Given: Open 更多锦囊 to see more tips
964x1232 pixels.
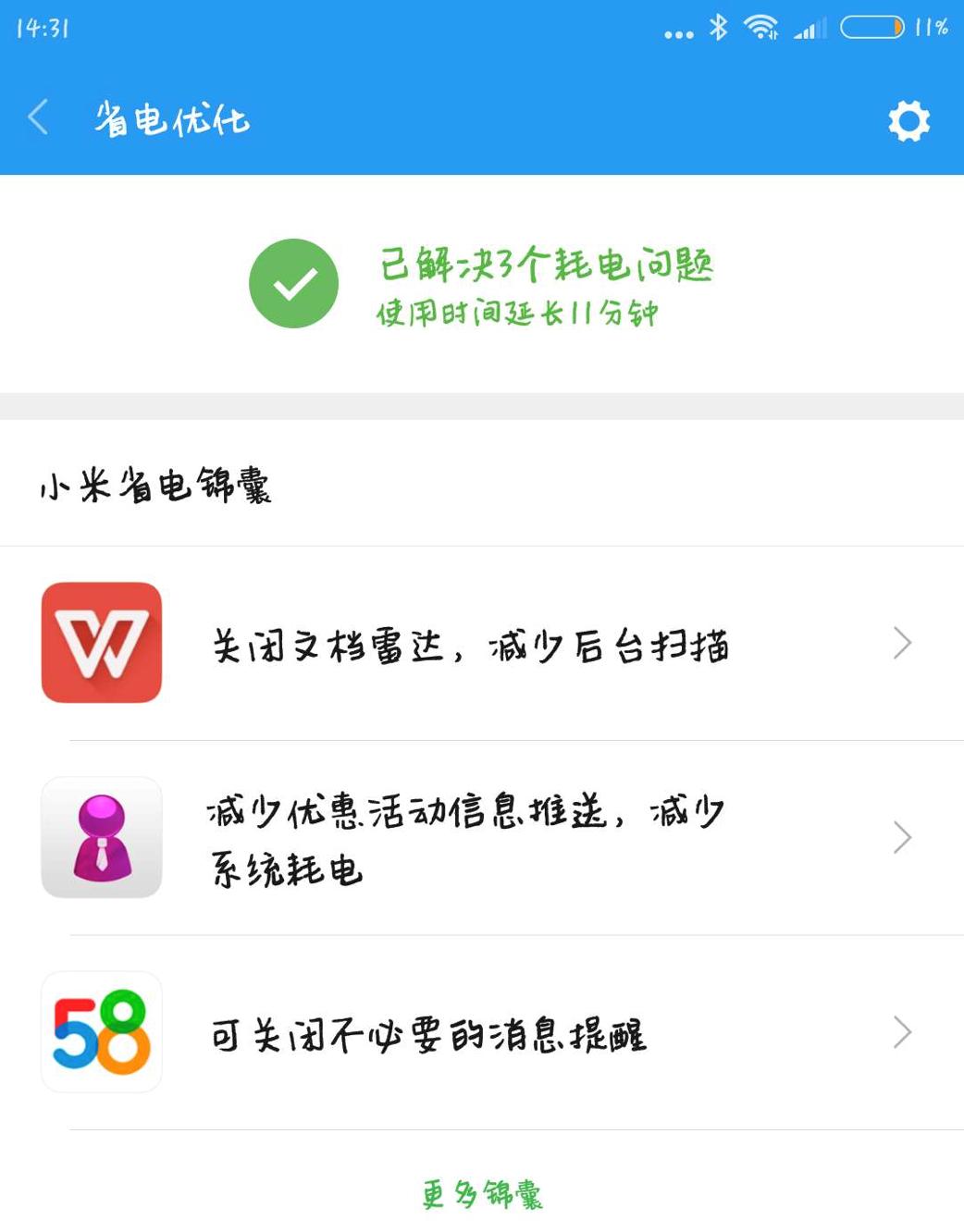Looking at the screenshot, I should point(482,1195).
